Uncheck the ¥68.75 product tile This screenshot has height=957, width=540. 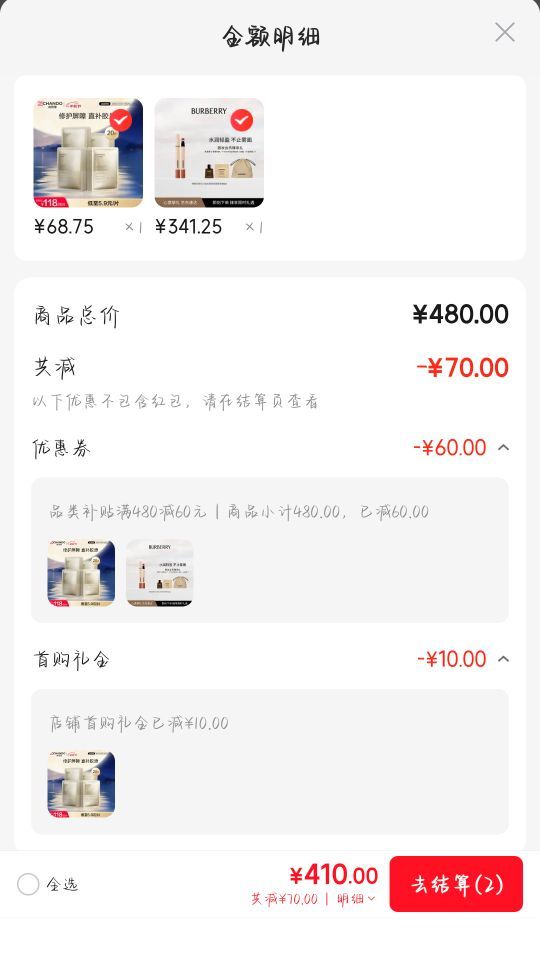coord(120,120)
